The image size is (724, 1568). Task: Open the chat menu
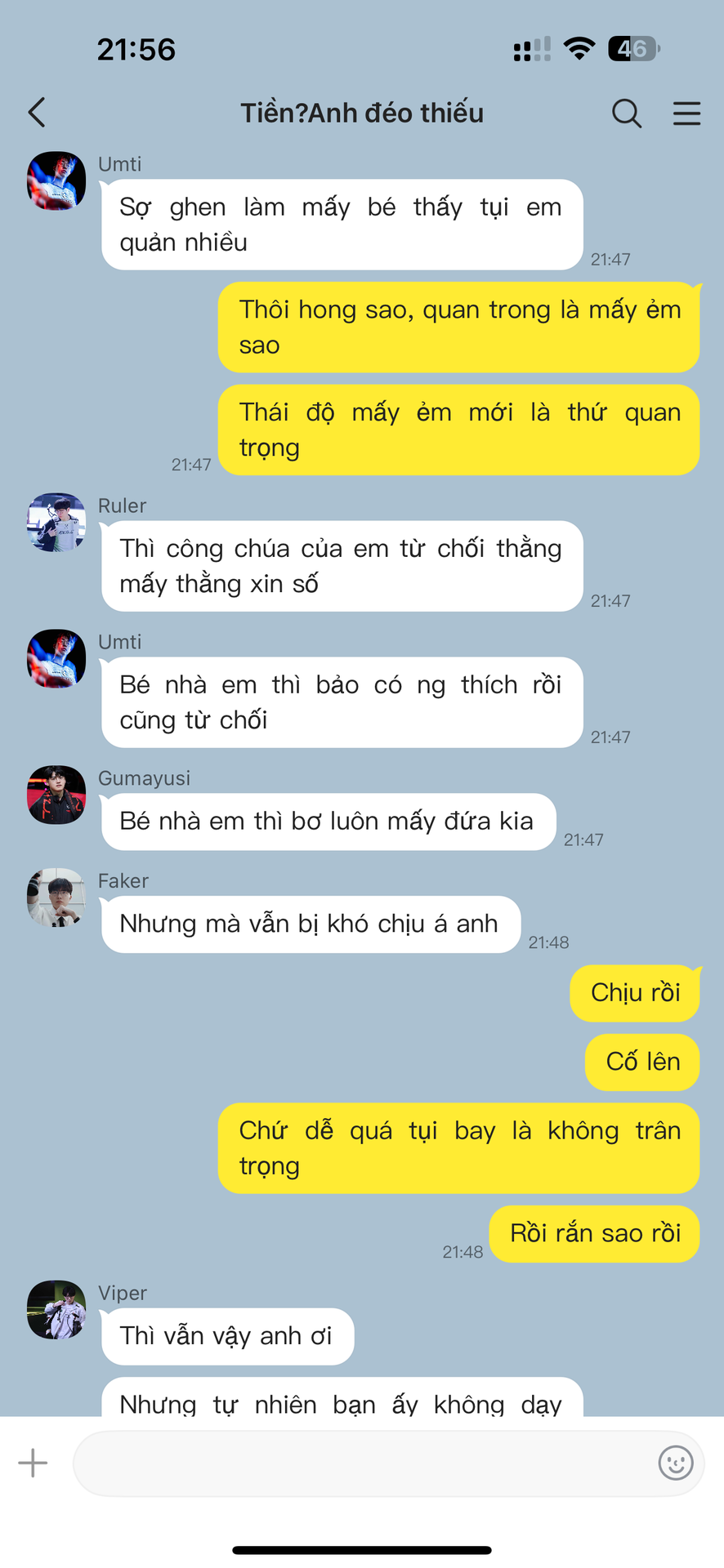pos(686,114)
